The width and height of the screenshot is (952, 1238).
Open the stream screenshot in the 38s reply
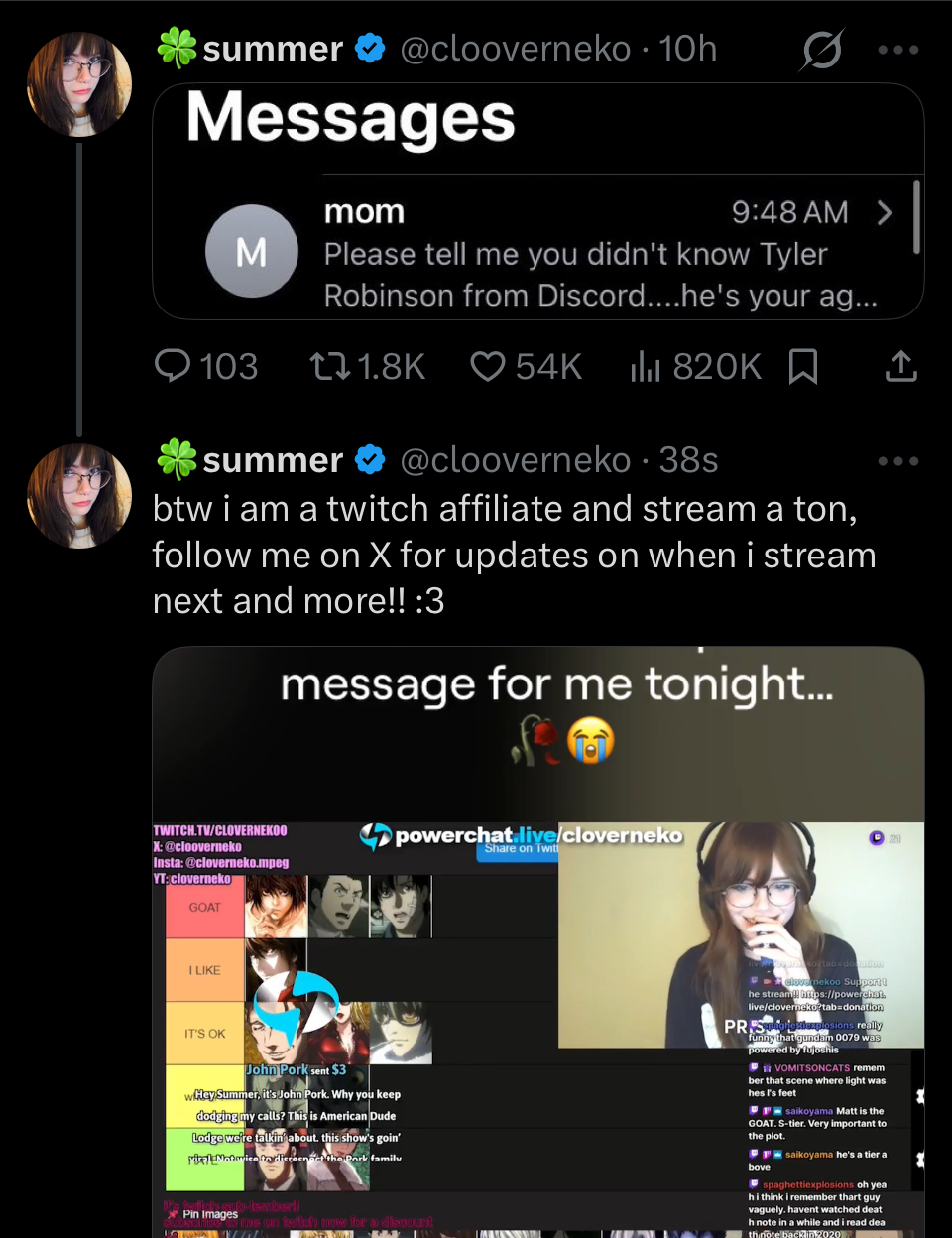tap(537, 942)
